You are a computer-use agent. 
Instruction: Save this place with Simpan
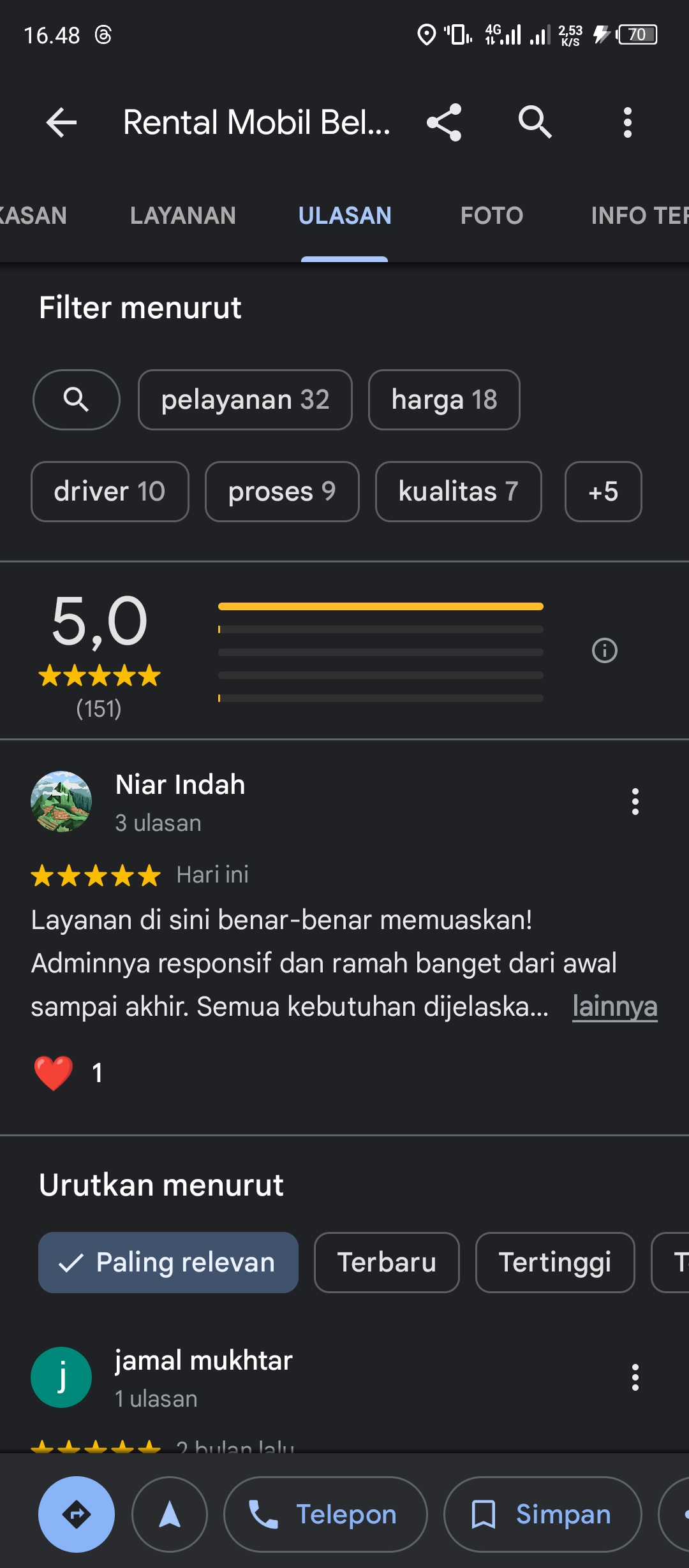click(542, 1514)
